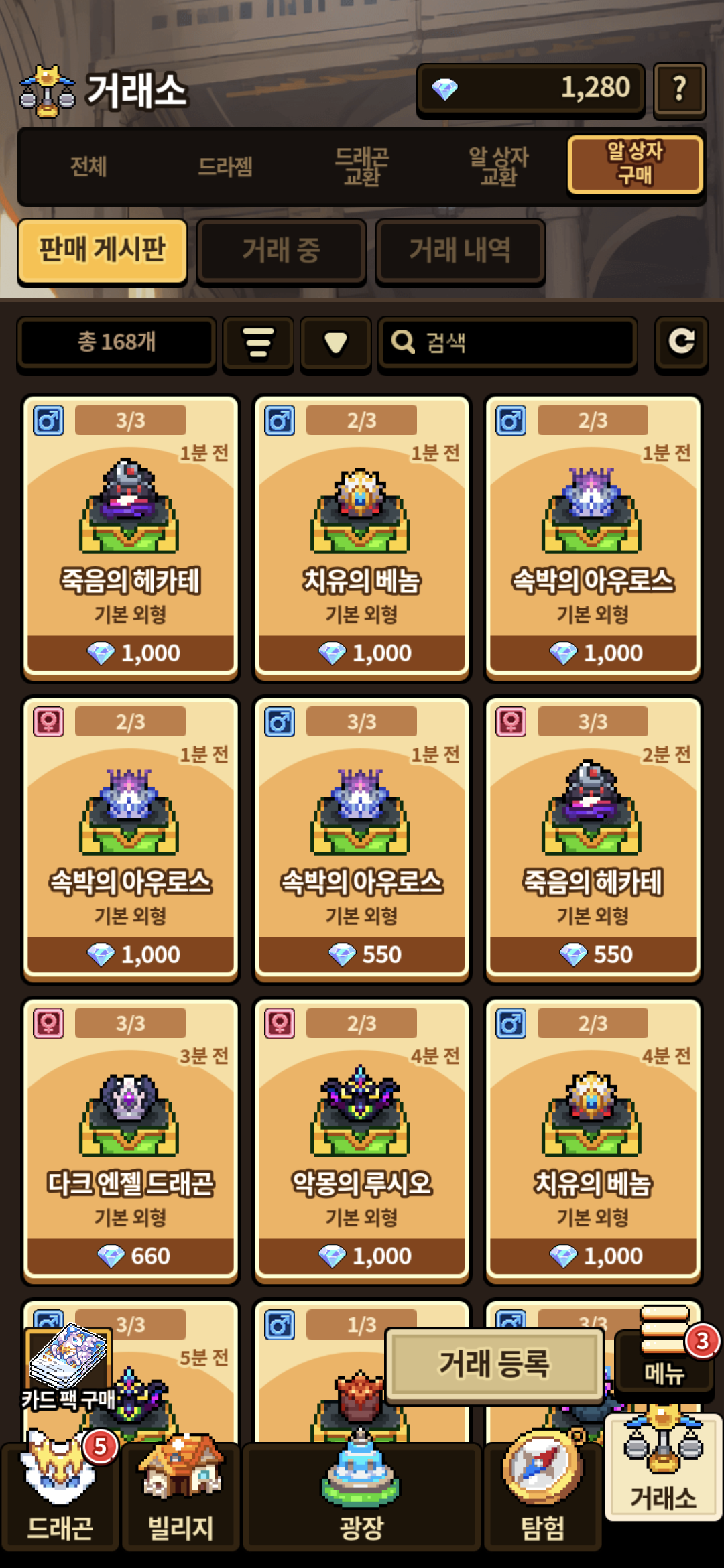Show the 거래 중 list

[x=281, y=251]
